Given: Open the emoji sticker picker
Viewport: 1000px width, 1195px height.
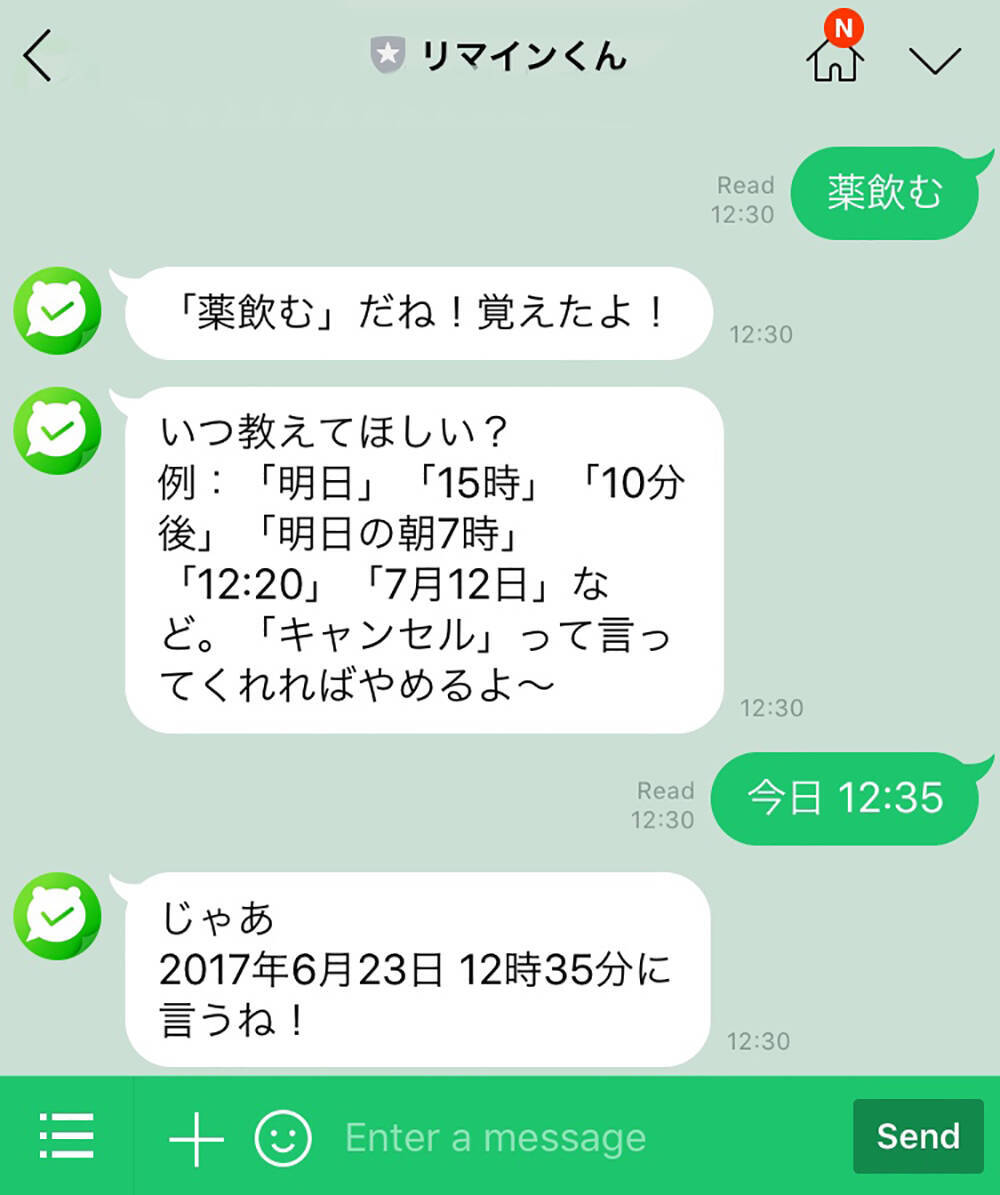Looking at the screenshot, I should click(x=283, y=1137).
